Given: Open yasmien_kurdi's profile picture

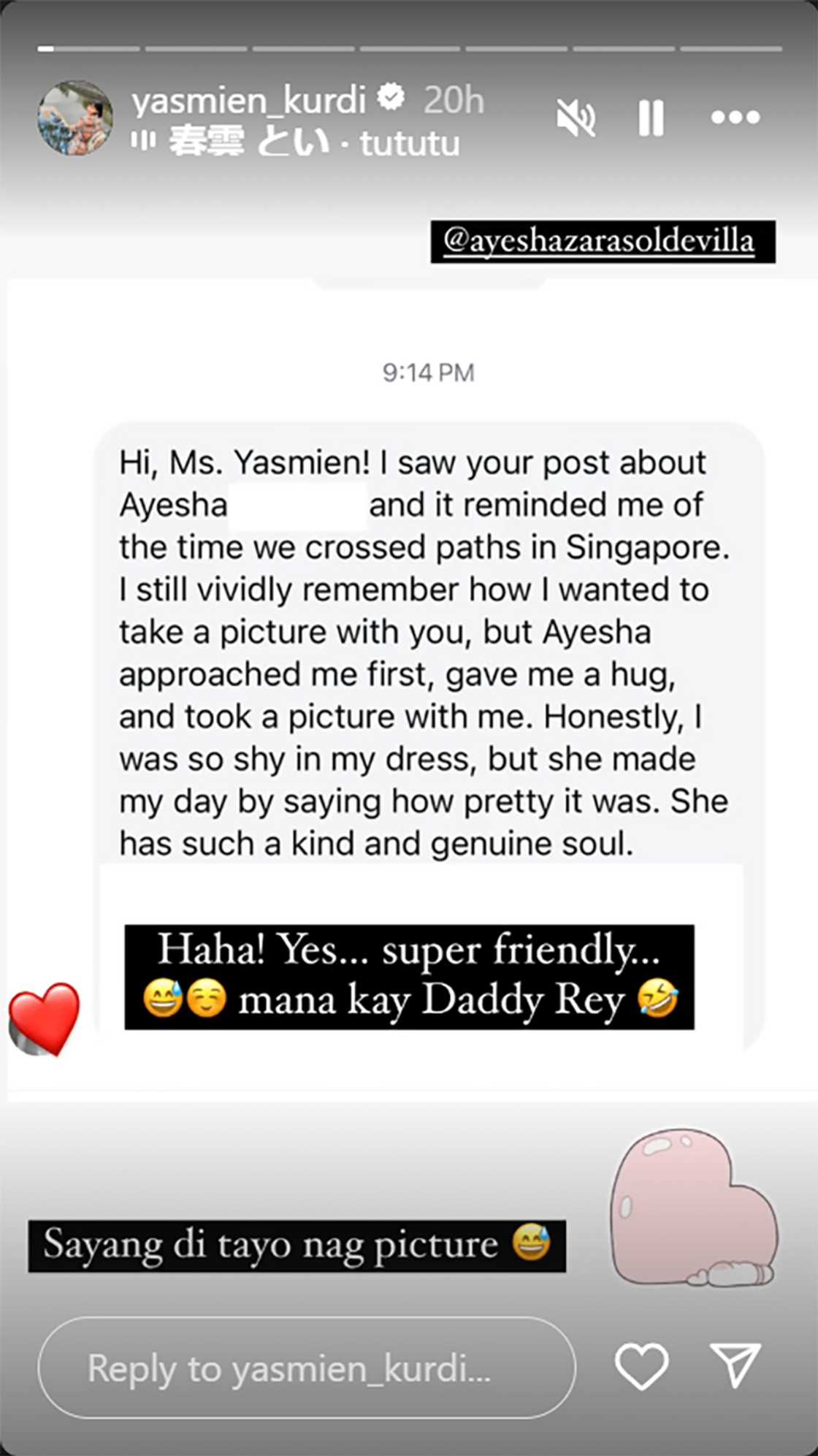Looking at the screenshot, I should tap(75, 118).
